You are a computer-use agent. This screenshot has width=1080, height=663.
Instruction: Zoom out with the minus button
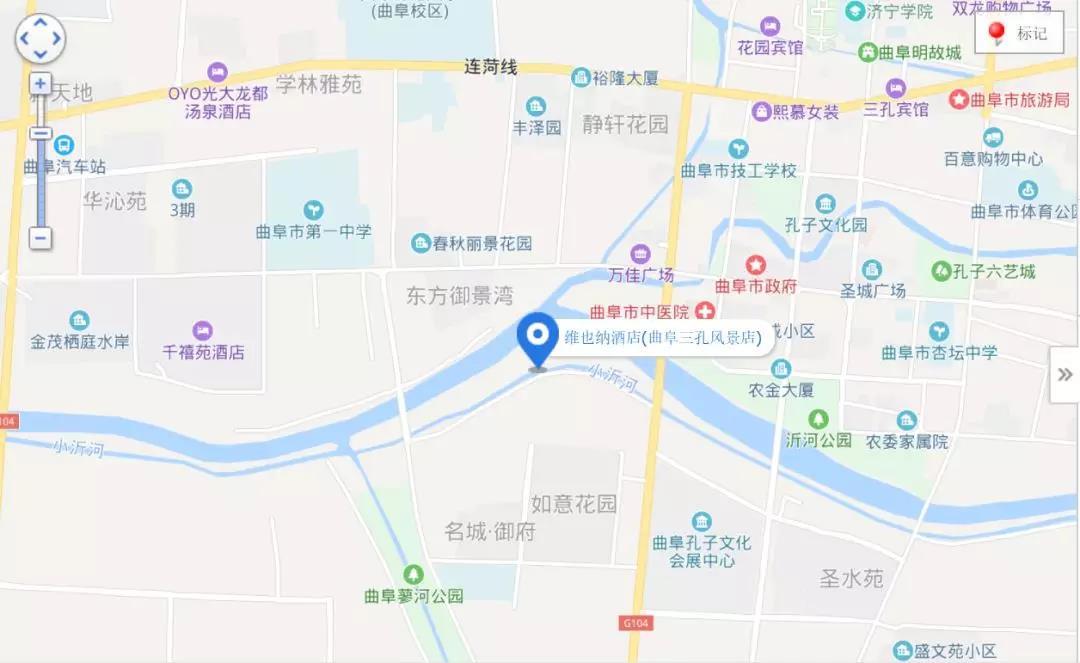[x=40, y=238]
